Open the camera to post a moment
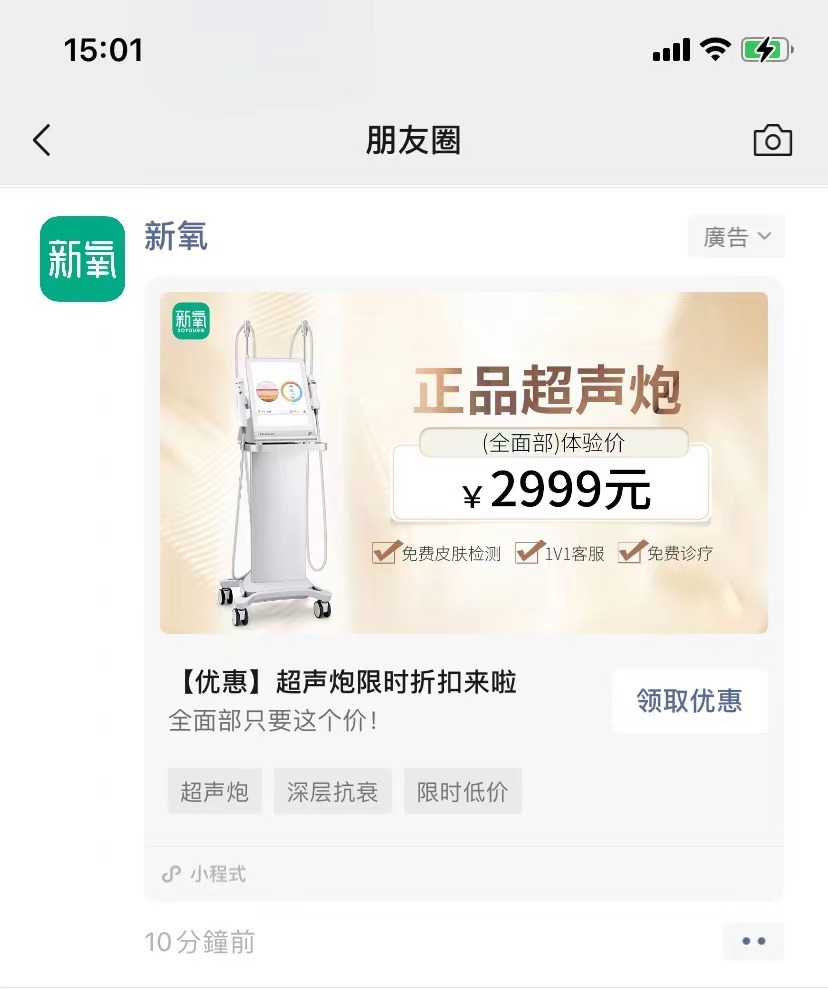 pos(772,141)
